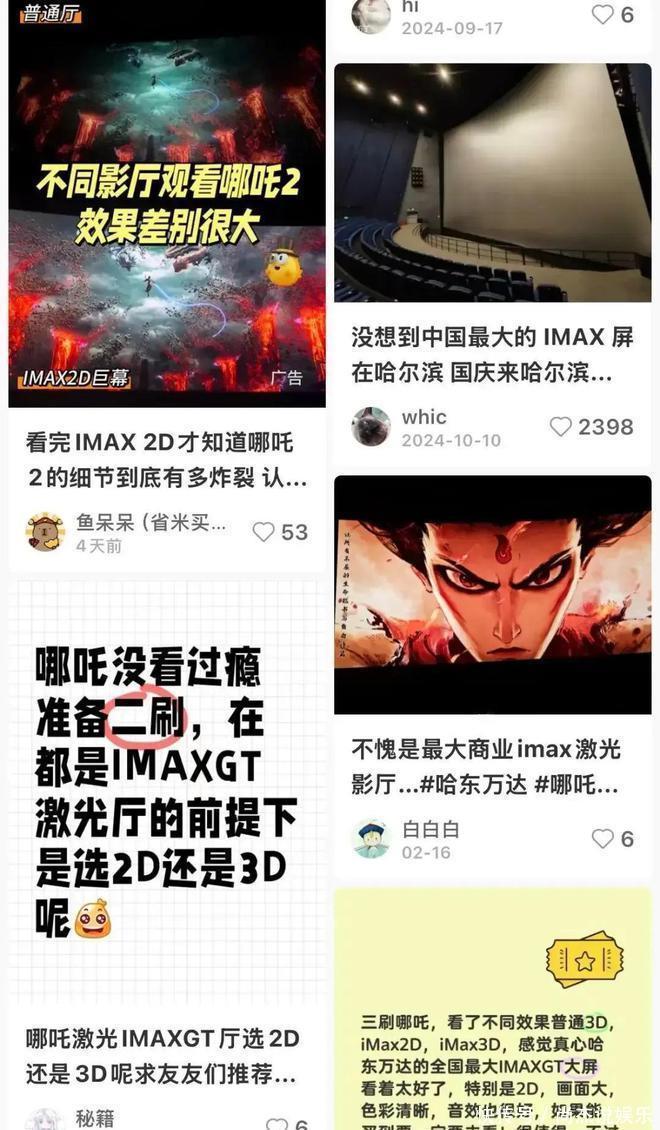Like whic's post with 2398 likes
The height and width of the screenshot is (1130, 660).
click(x=561, y=427)
